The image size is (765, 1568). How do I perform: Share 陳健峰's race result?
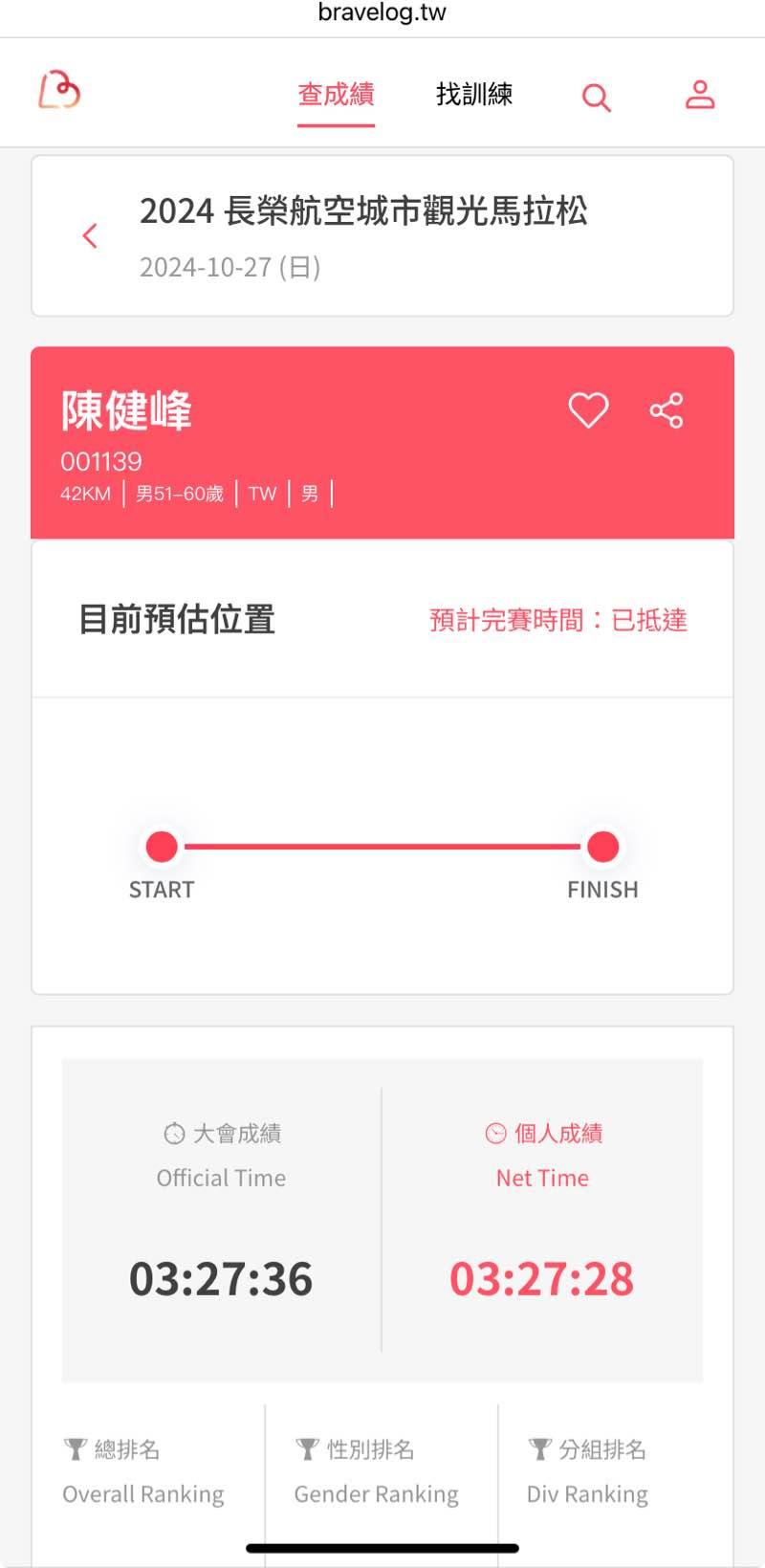pos(667,410)
